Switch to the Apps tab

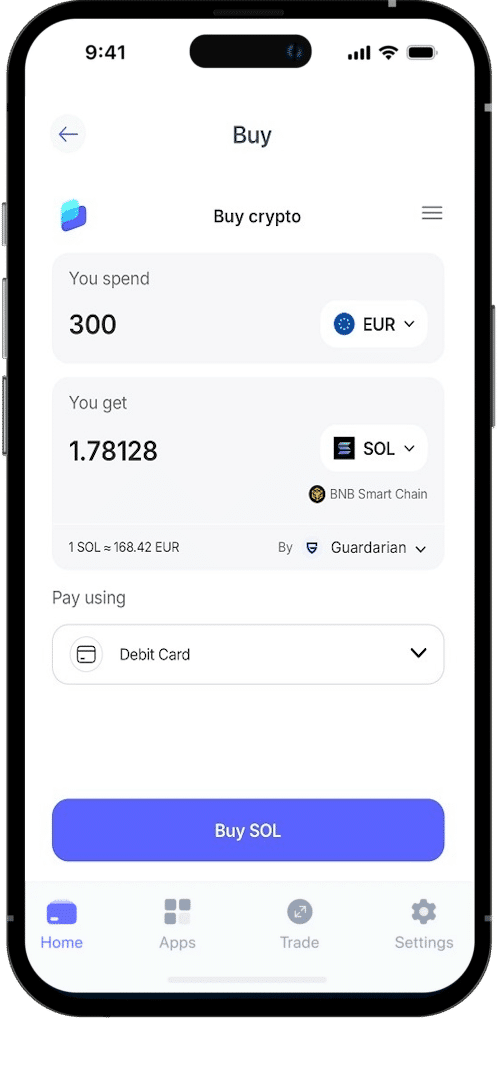(177, 924)
